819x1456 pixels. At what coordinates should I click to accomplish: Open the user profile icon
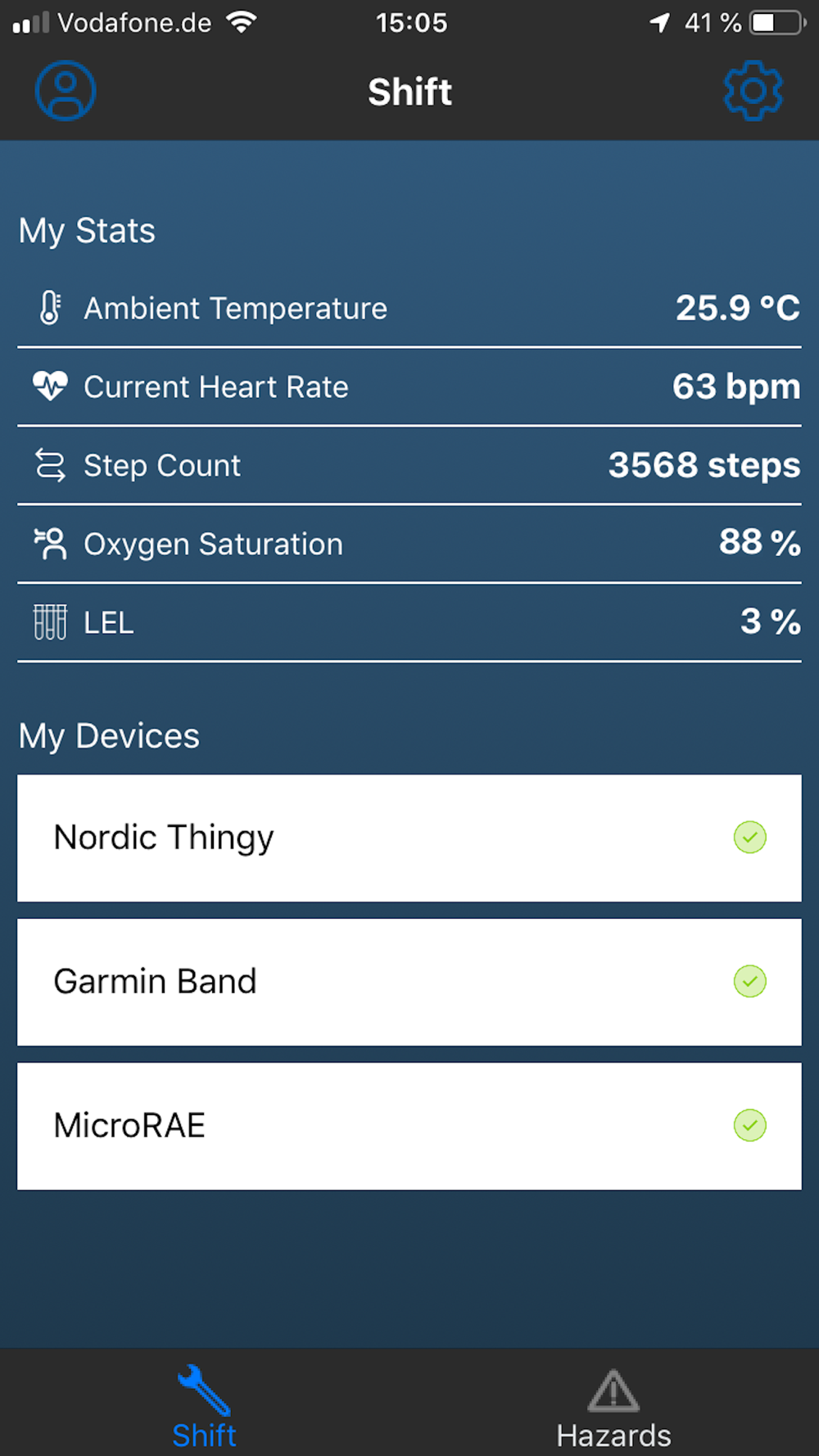(x=66, y=91)
